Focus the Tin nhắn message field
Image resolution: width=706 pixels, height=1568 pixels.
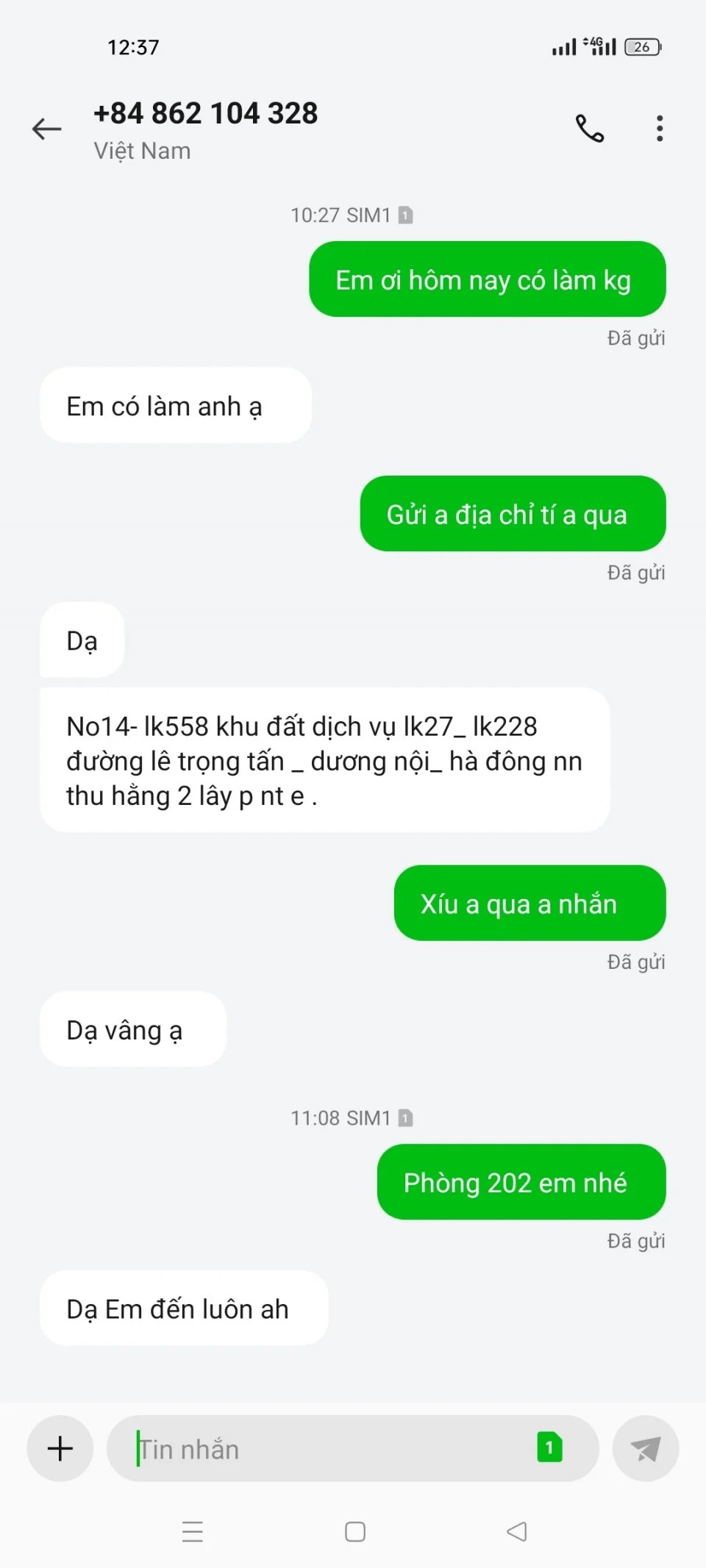pos(331,1449)
